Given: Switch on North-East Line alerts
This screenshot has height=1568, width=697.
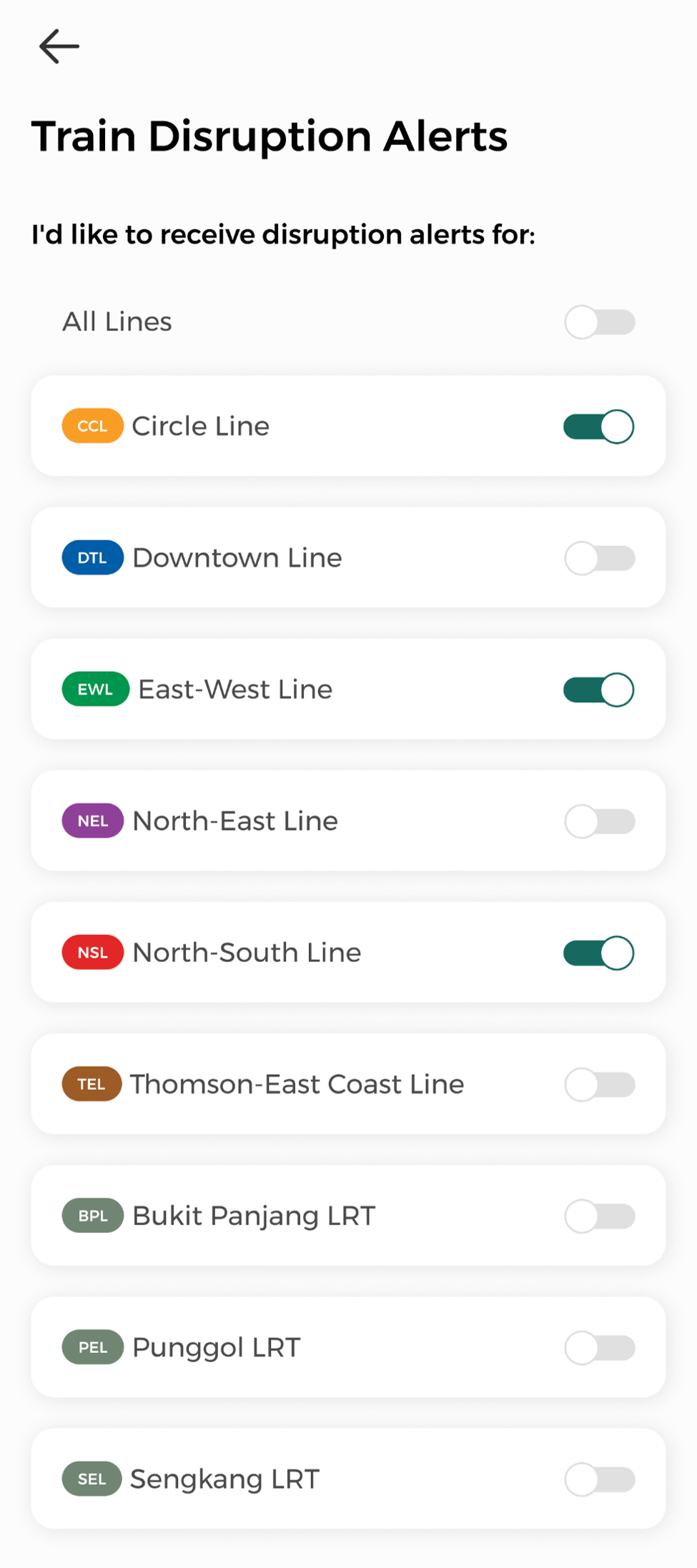Looking at the screenshot, I should tap(599, 821).
